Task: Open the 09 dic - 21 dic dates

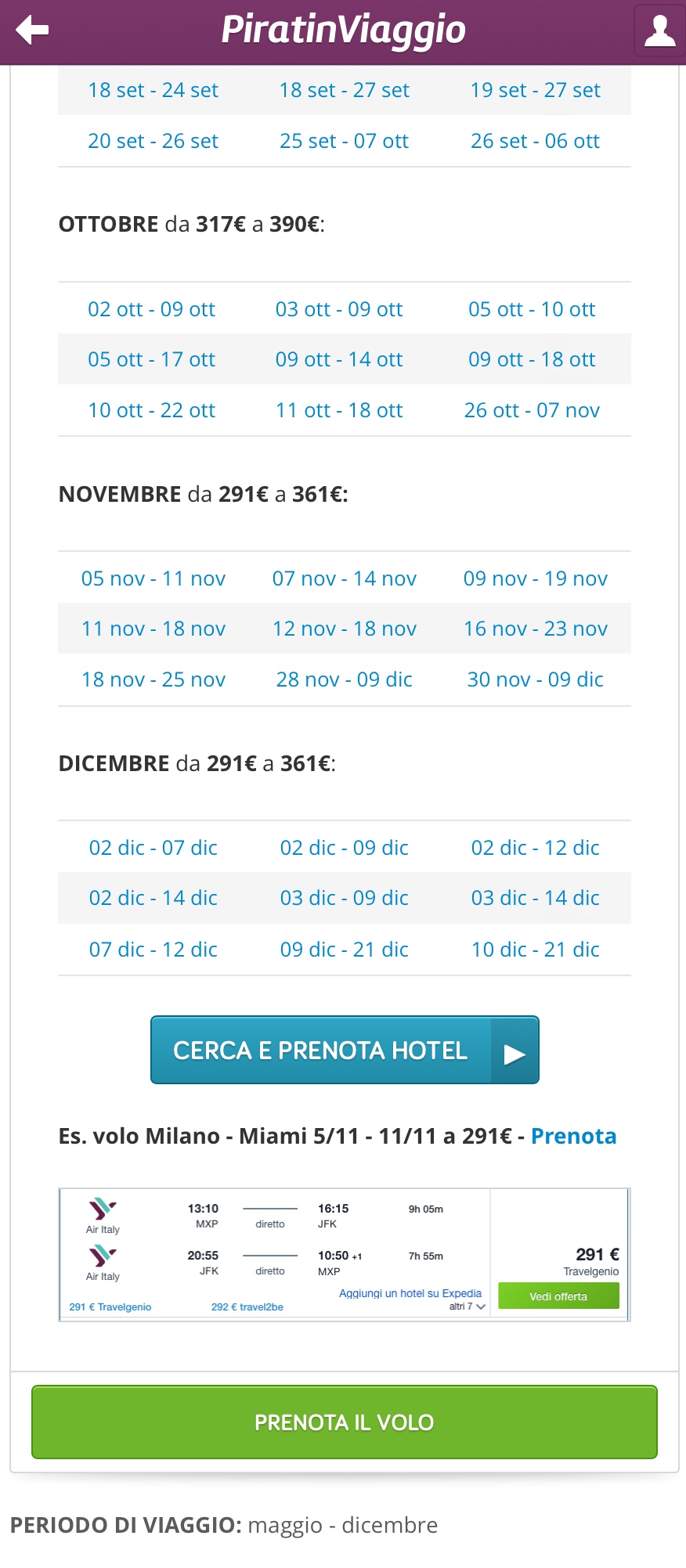Action: click(345, 950)
